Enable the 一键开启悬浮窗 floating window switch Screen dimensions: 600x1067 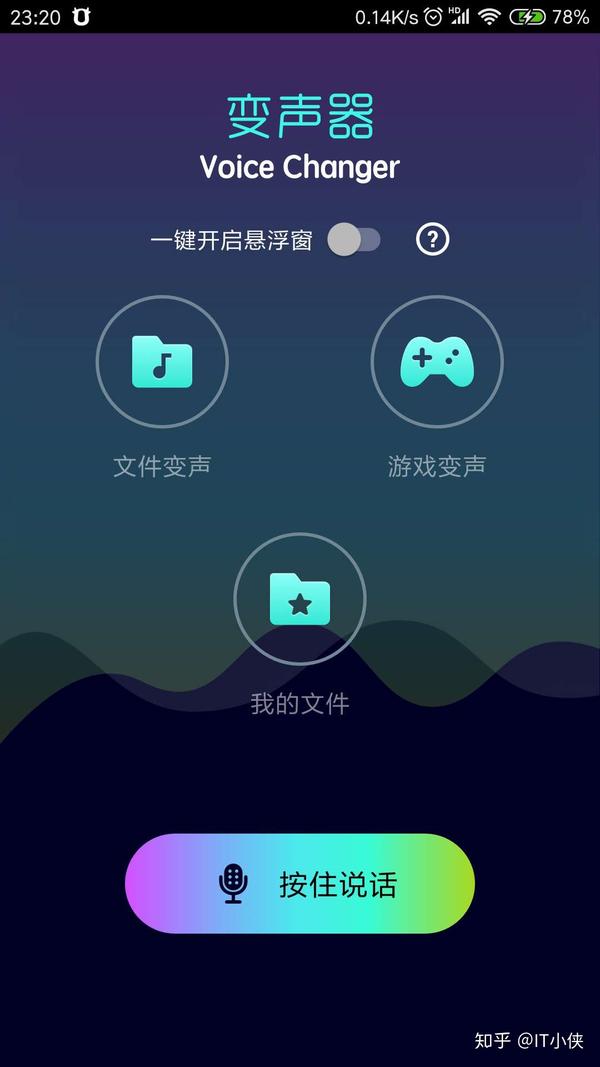[x=354, y=240]
